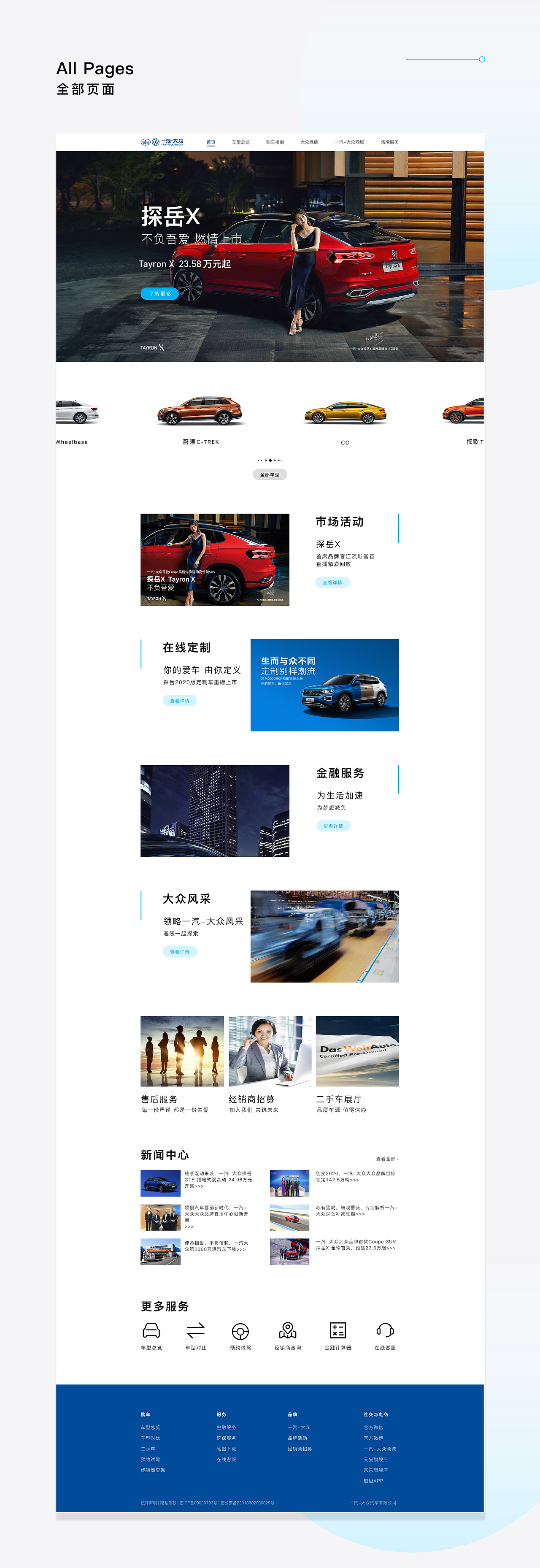540x1568 pixels.
Task: Open the 大众品牌 navigation item
Action: (310, 142)
